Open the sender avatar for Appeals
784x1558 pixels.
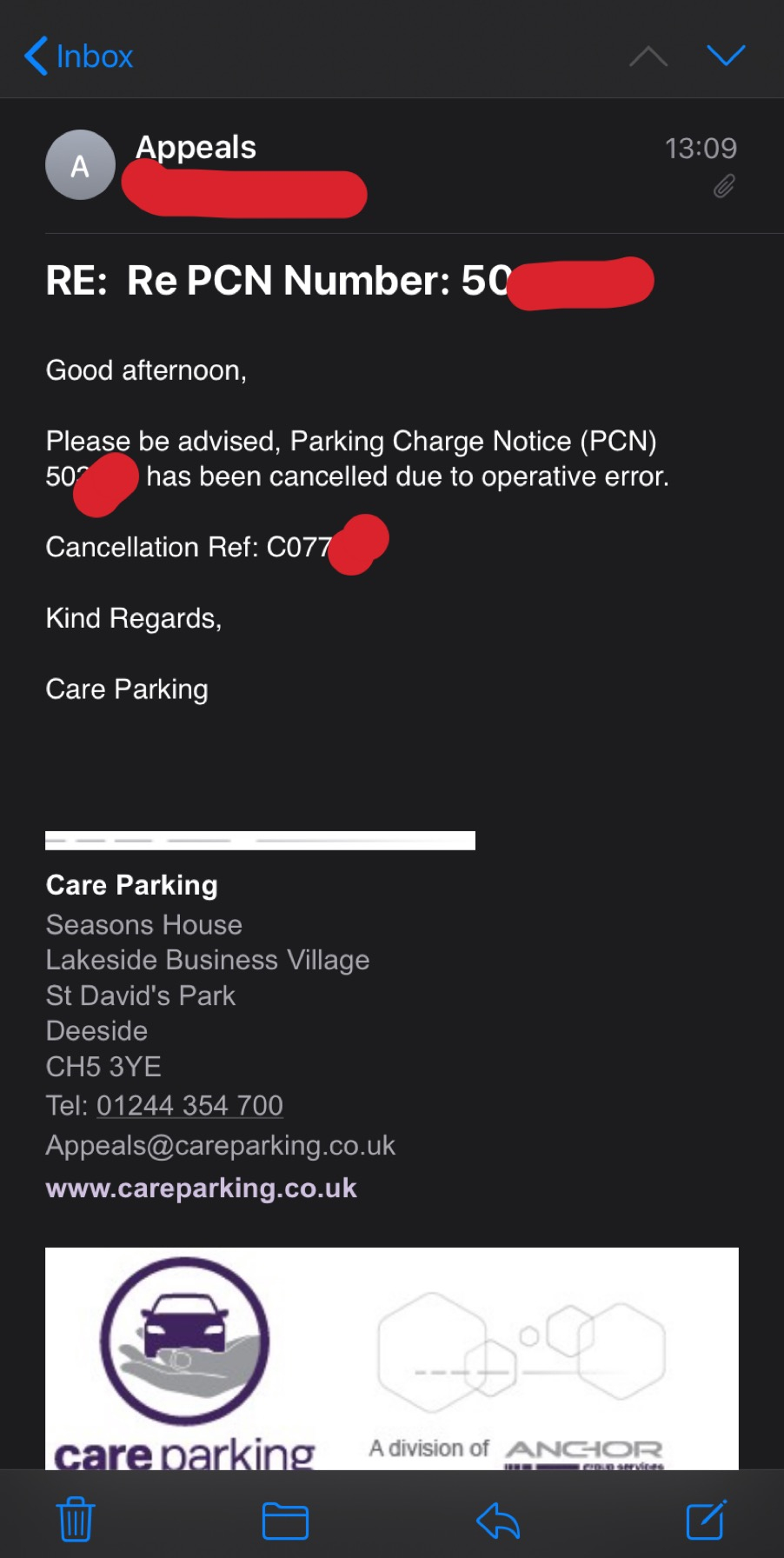click(80, 165)
